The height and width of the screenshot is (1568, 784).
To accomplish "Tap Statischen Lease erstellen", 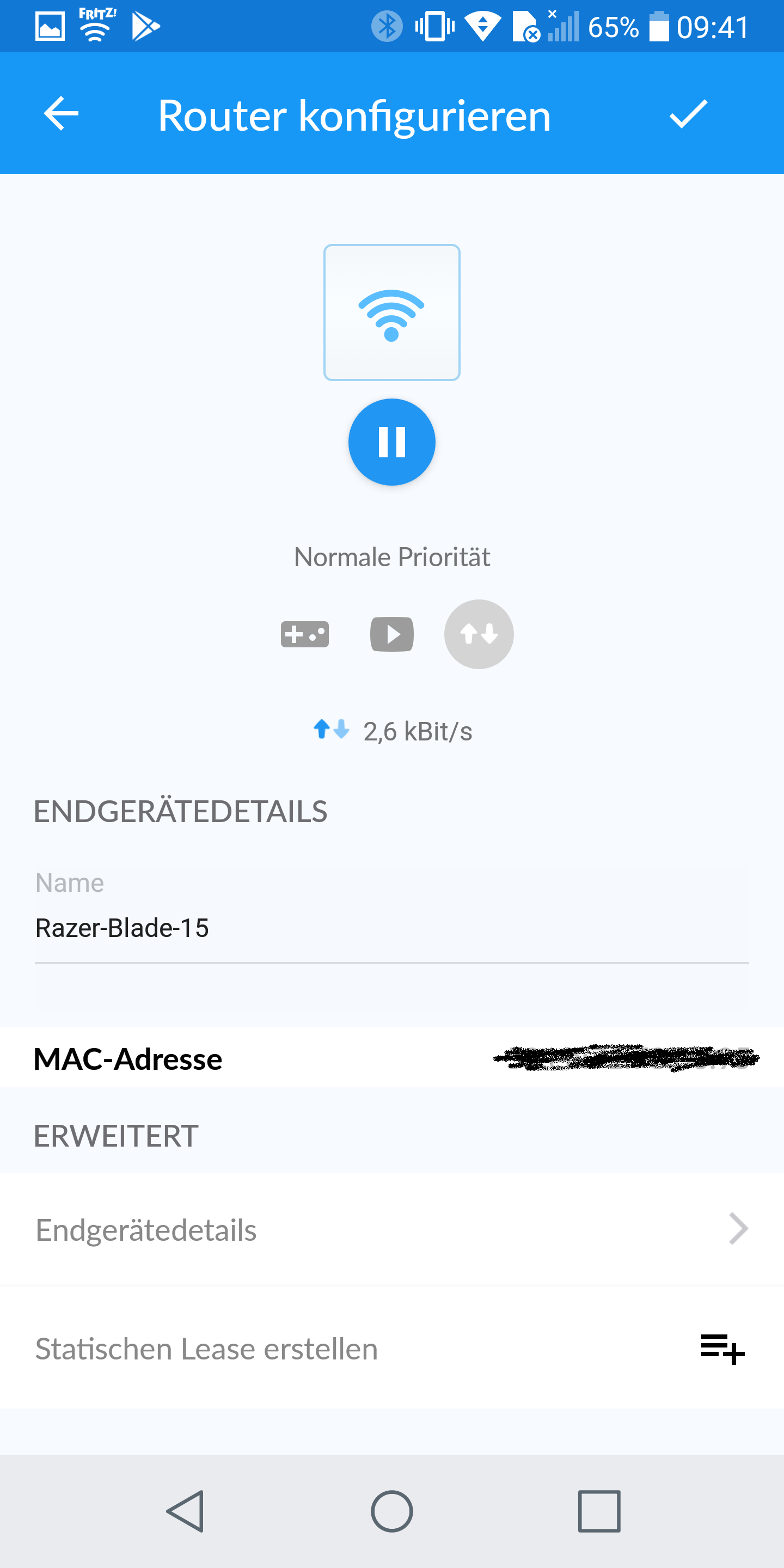I will tap(391, 1349).
